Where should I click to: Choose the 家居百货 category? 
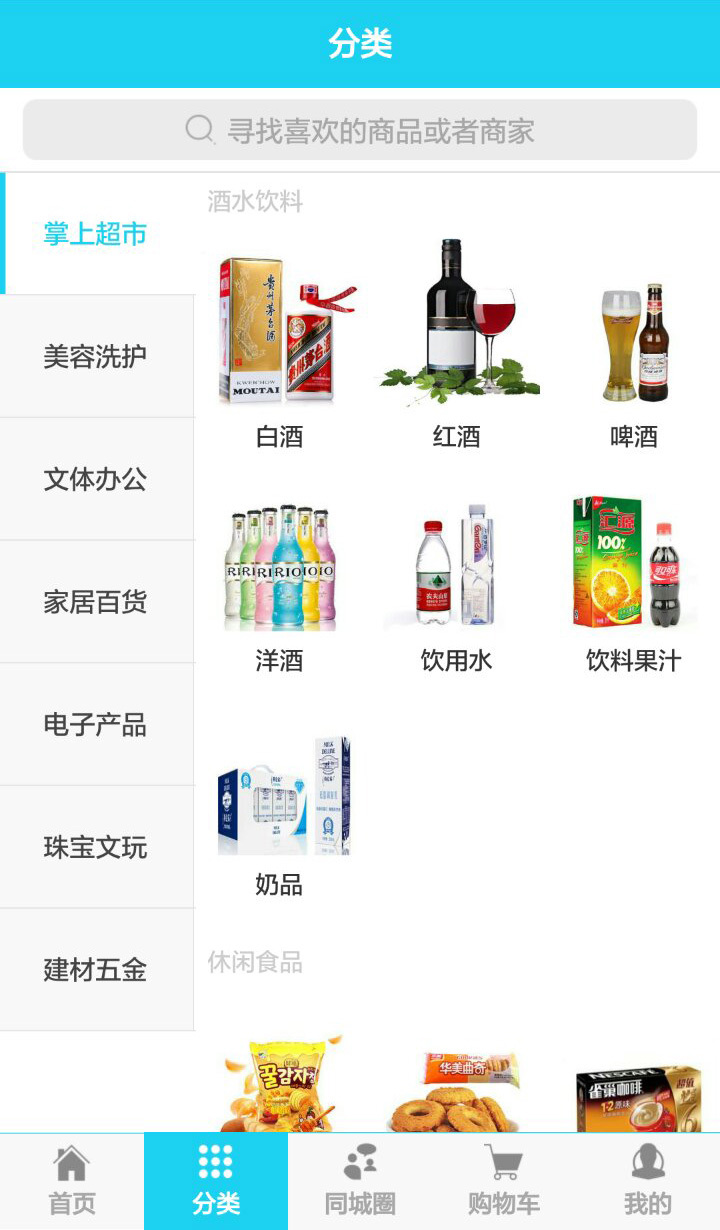tap(96, 601)
